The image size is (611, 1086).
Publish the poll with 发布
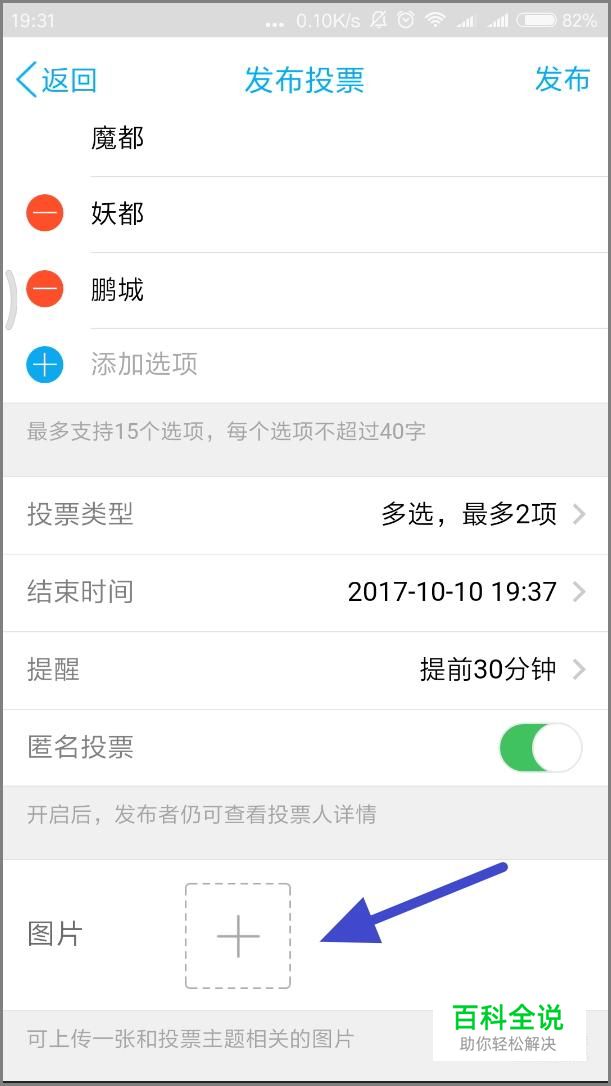(x=562, y=79)
